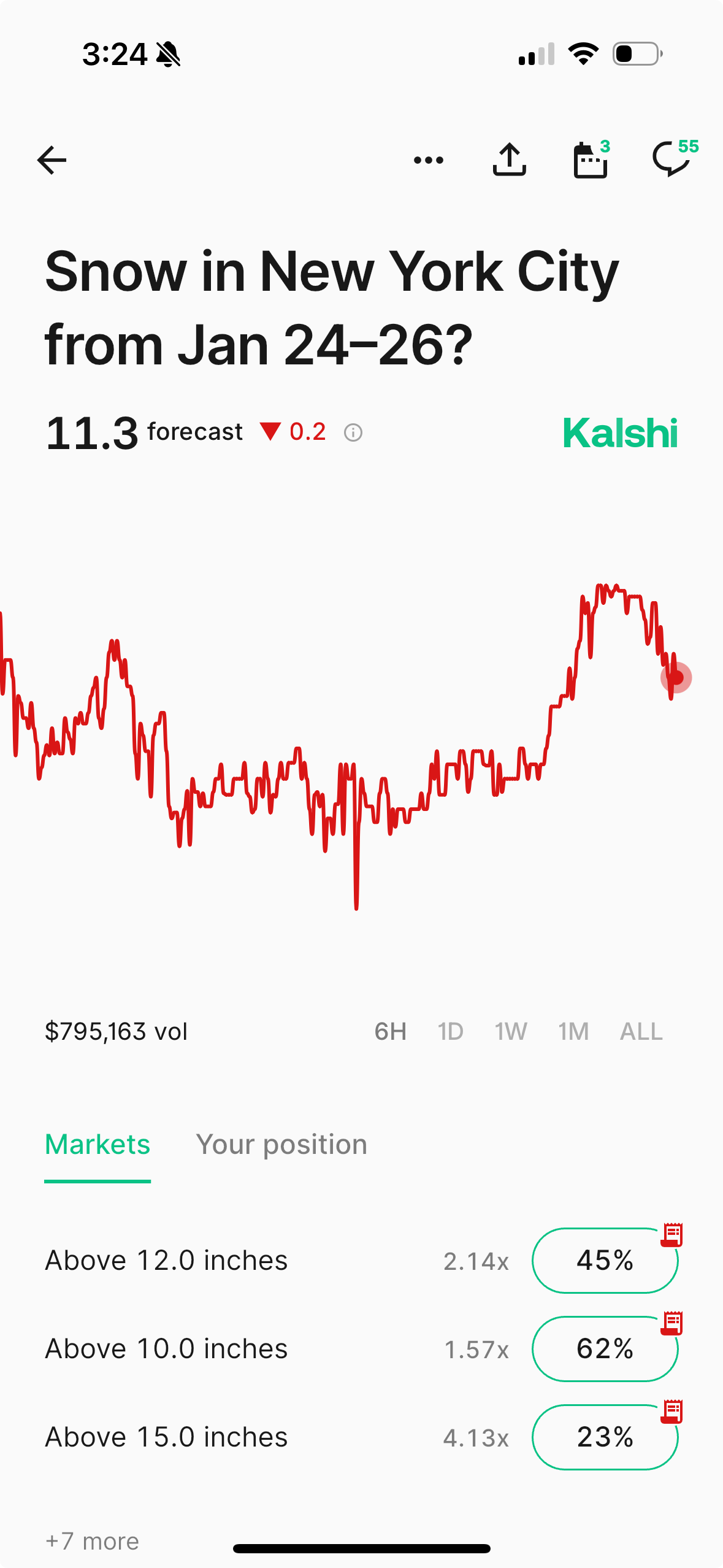Open the three-dot overflow menu
This screenshot has width=723, height=1568.
point(428,160)
